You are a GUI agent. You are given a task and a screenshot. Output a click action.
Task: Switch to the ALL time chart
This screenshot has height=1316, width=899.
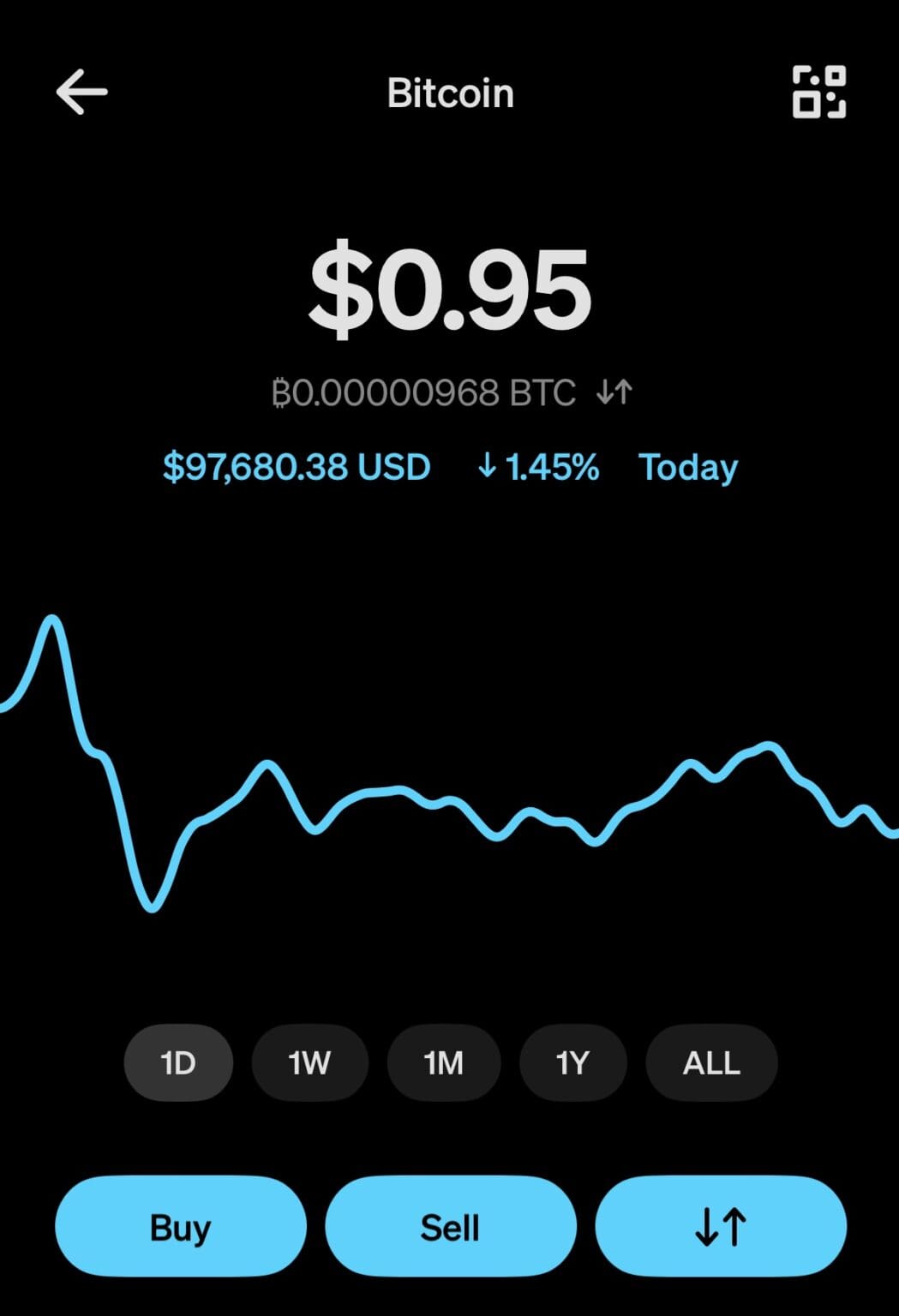click(710, 1062)
